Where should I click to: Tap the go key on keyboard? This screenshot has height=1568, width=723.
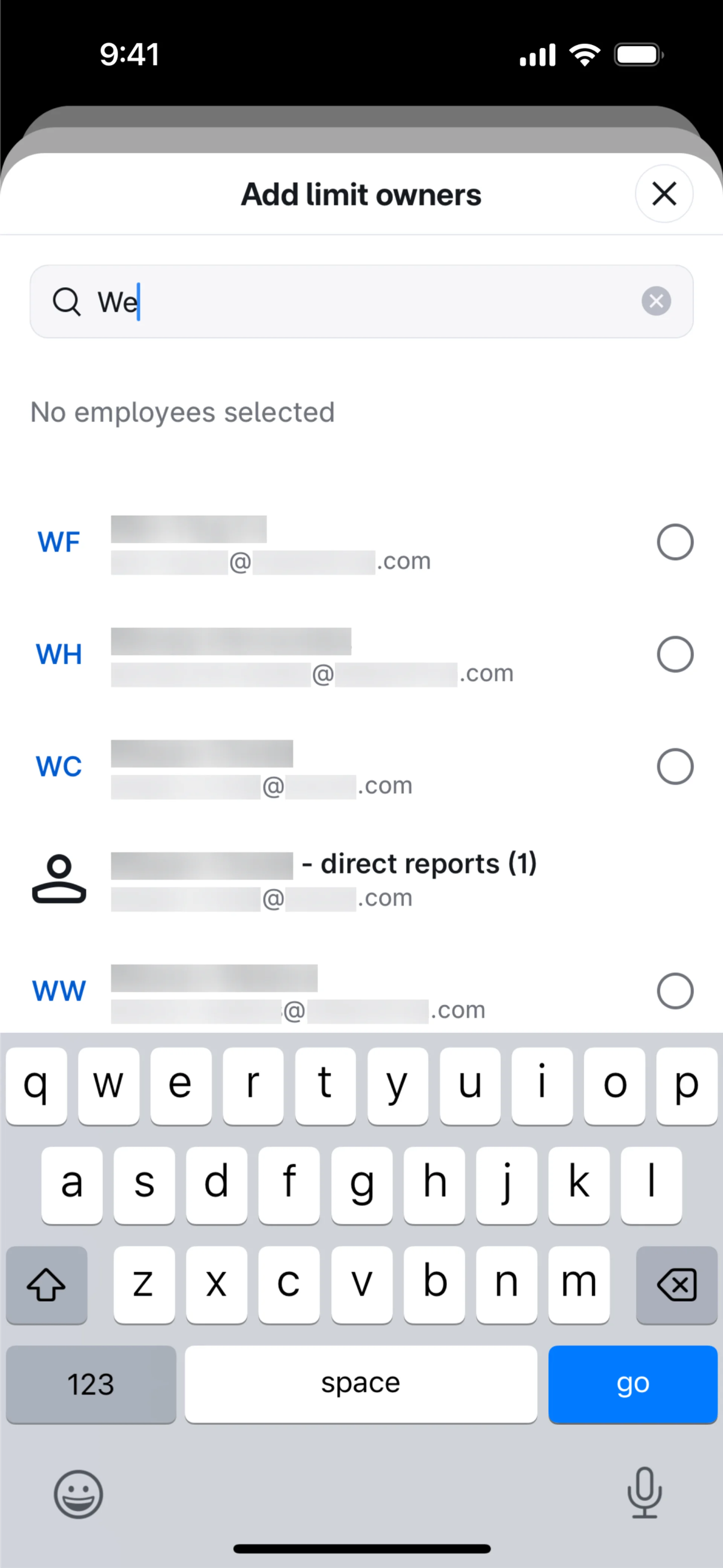pyautogui.click(x=632, y=1384)
